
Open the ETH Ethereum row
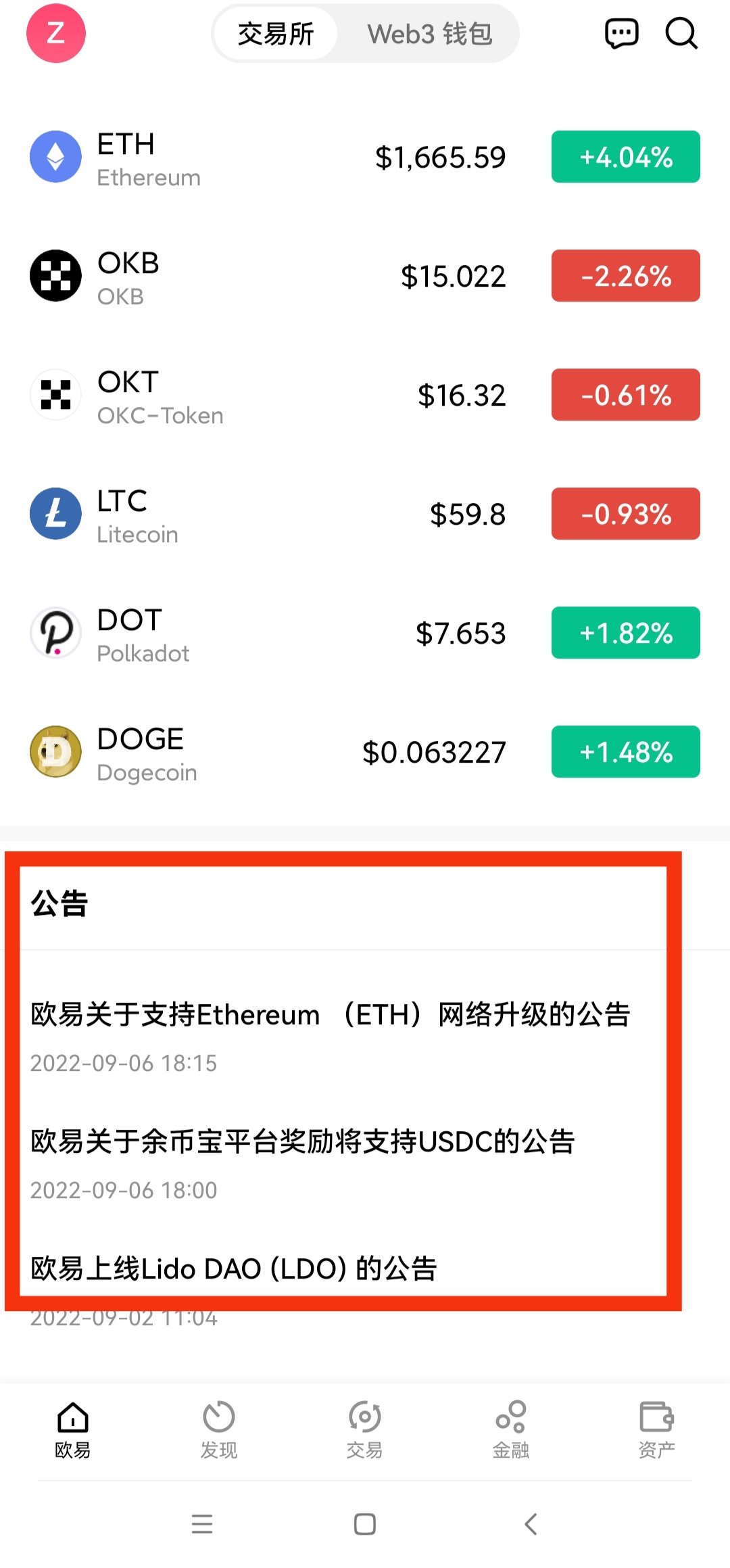(x=270, y=158)
